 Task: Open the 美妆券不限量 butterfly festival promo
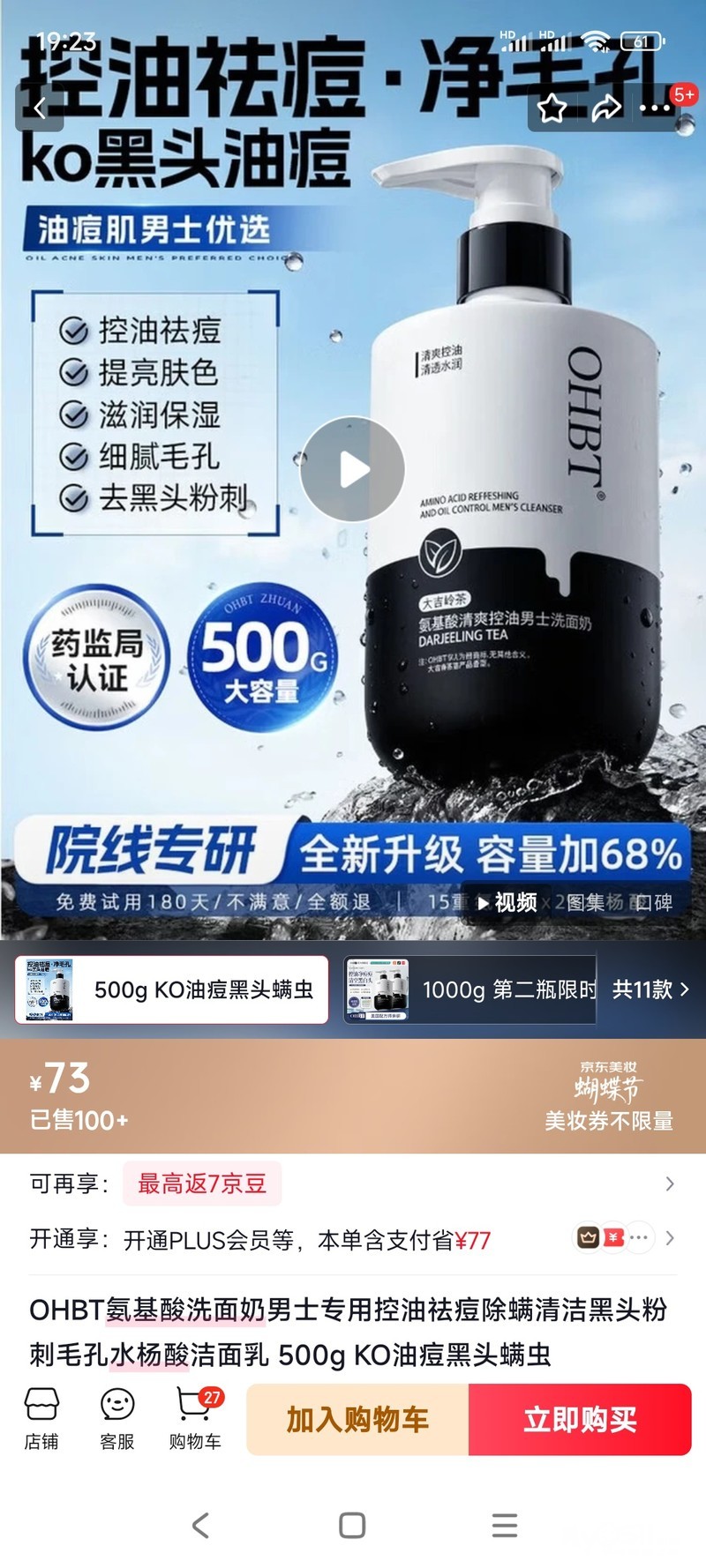[x=608, y=1098]
